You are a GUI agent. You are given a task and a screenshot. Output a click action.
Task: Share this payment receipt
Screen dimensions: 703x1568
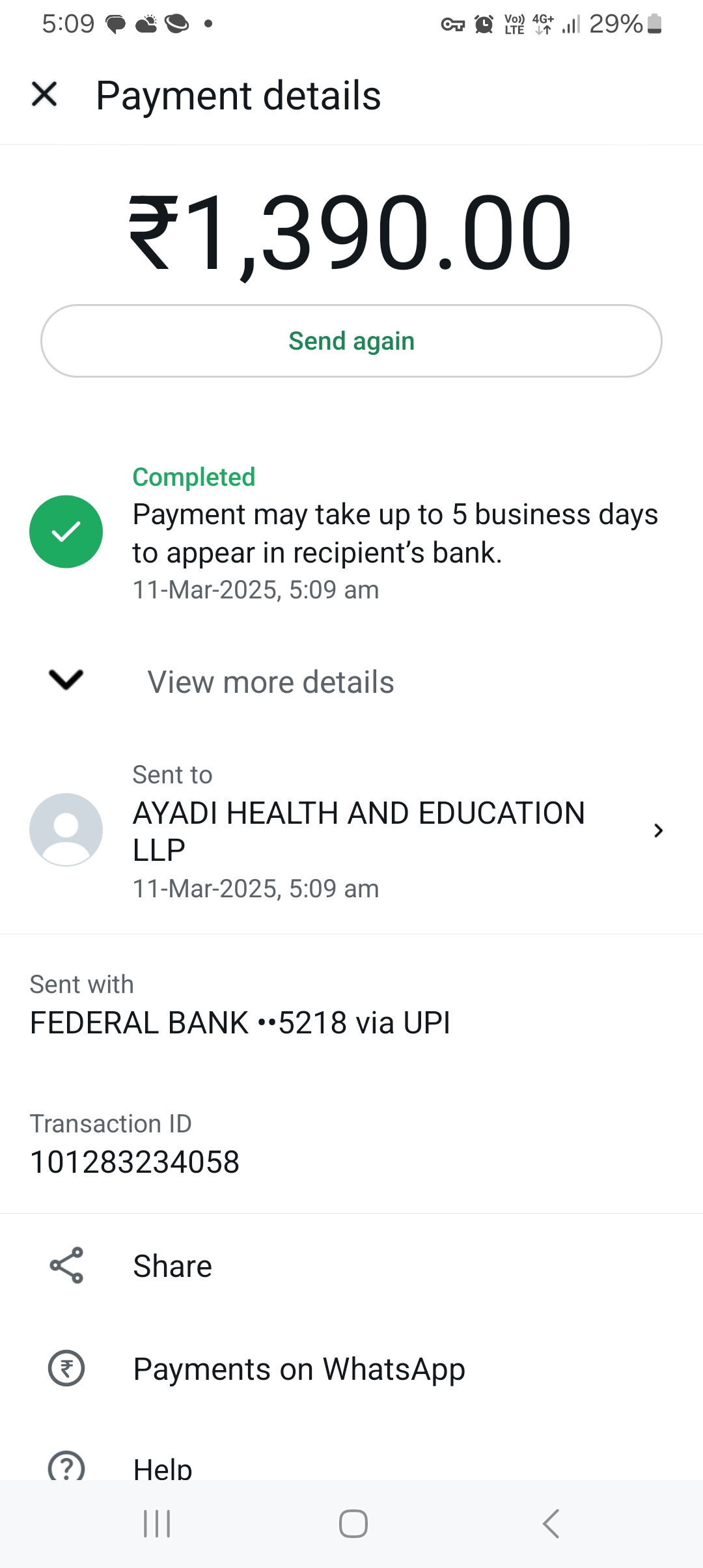point(172,1266)
